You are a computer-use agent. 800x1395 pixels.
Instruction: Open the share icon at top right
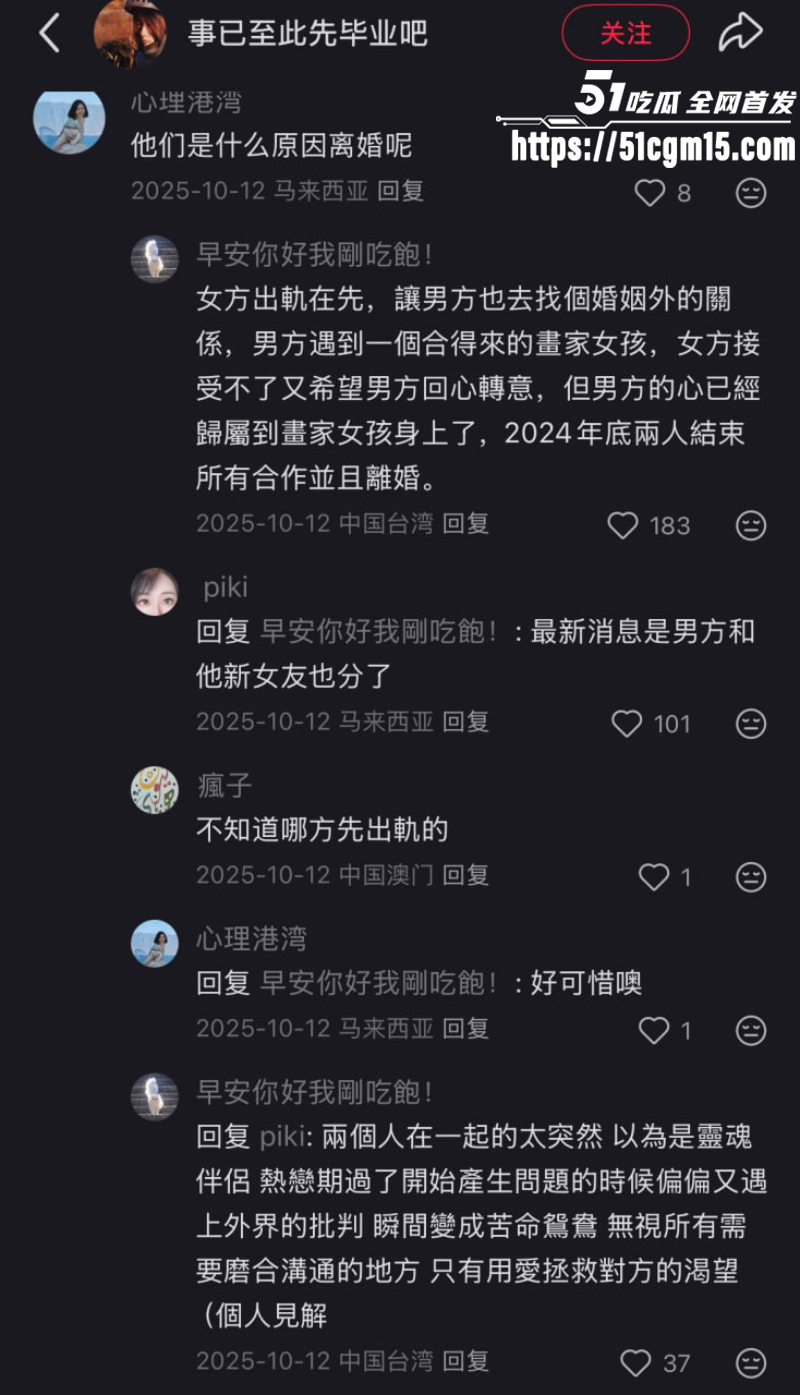click(741, 30)
